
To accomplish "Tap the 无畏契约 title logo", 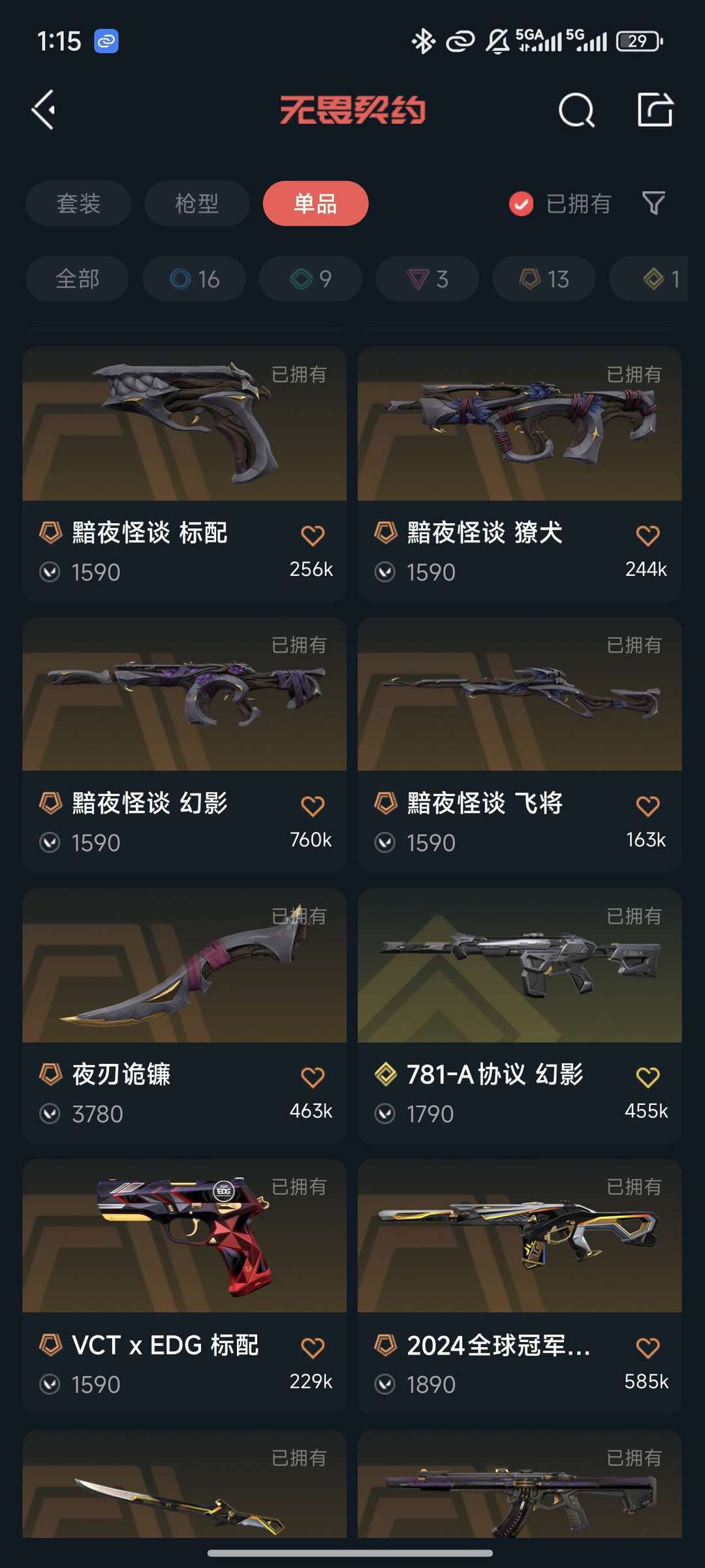I will point(352,109).
